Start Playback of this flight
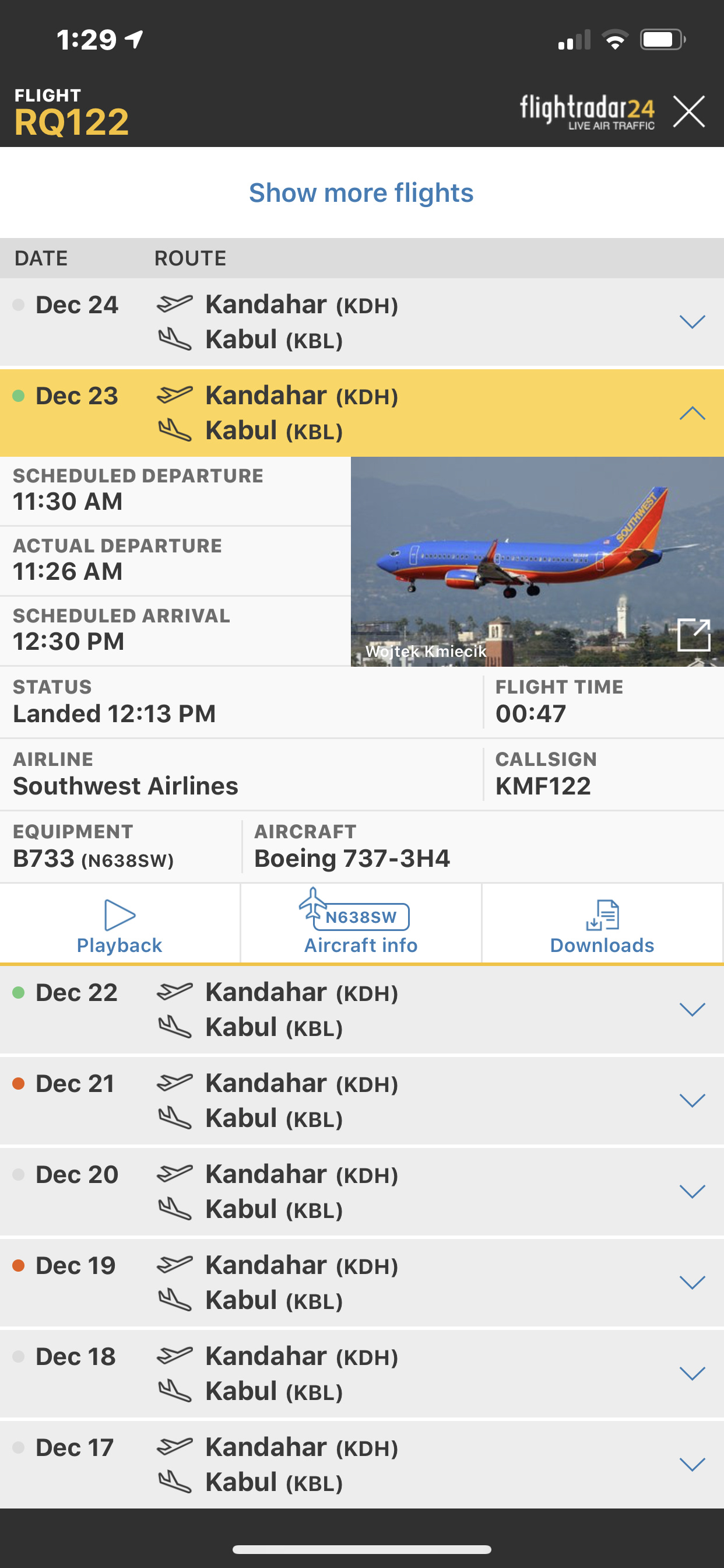The width and height of the screenshot is (724, 1568). (120, 925)
